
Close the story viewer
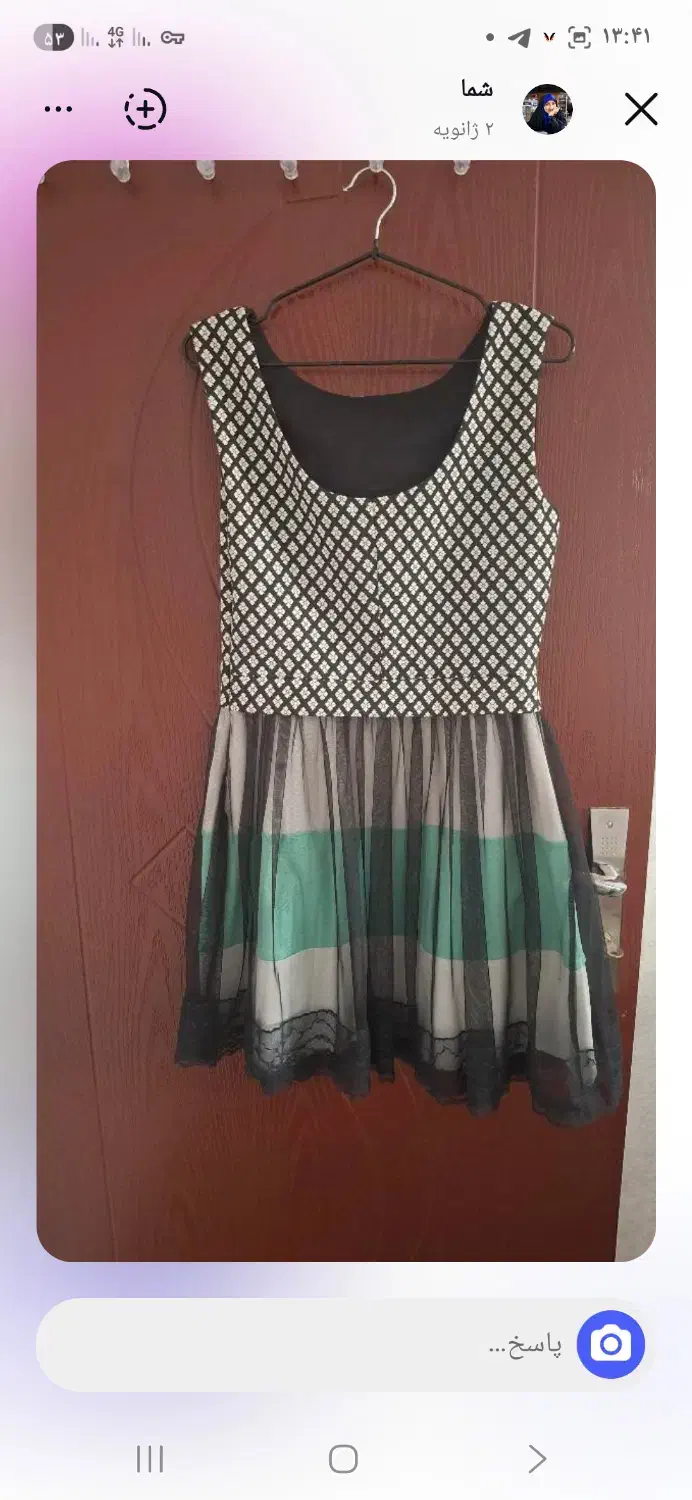pos(641,109)
